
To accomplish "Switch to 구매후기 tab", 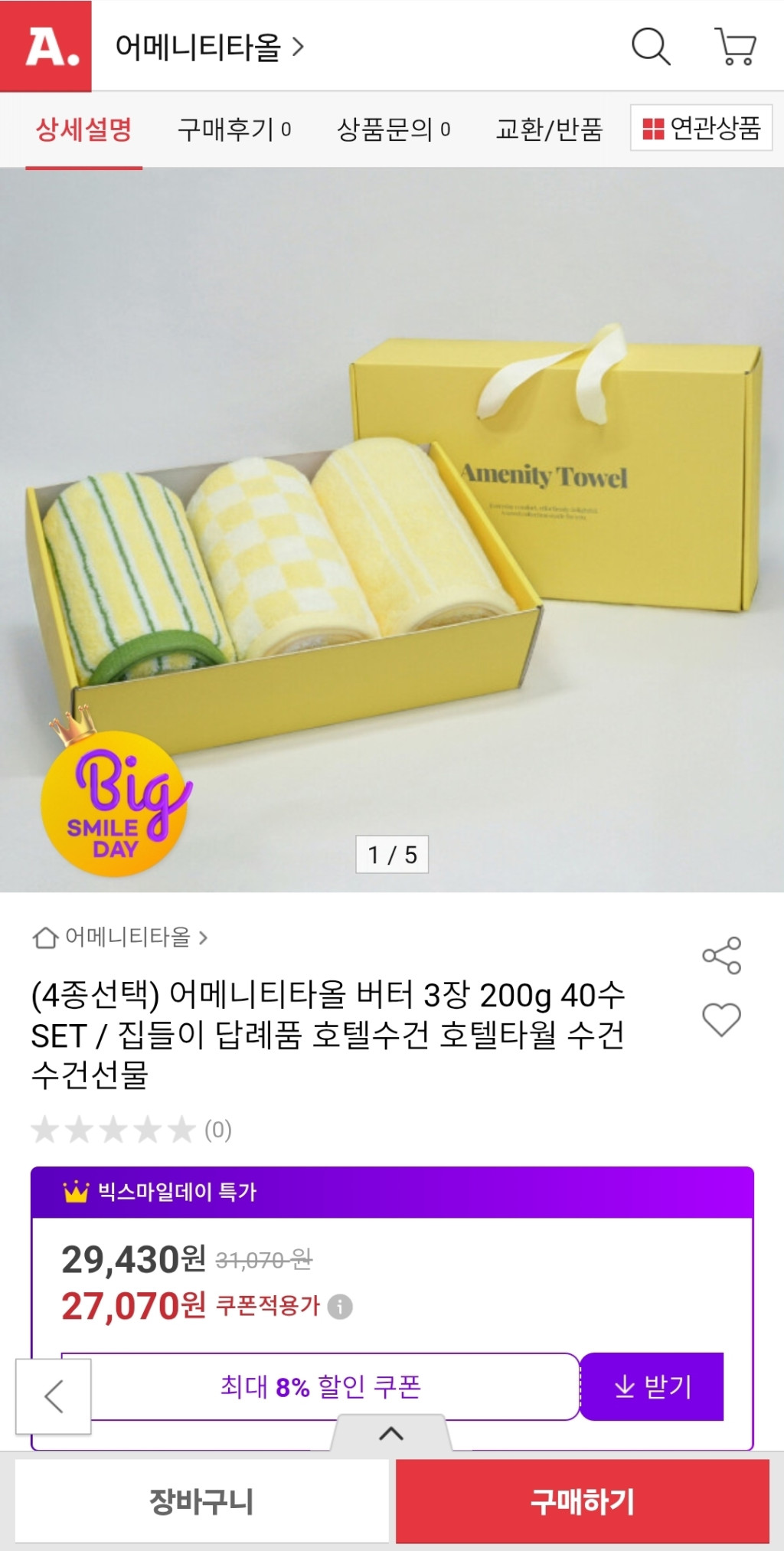I will coord(234,129).
